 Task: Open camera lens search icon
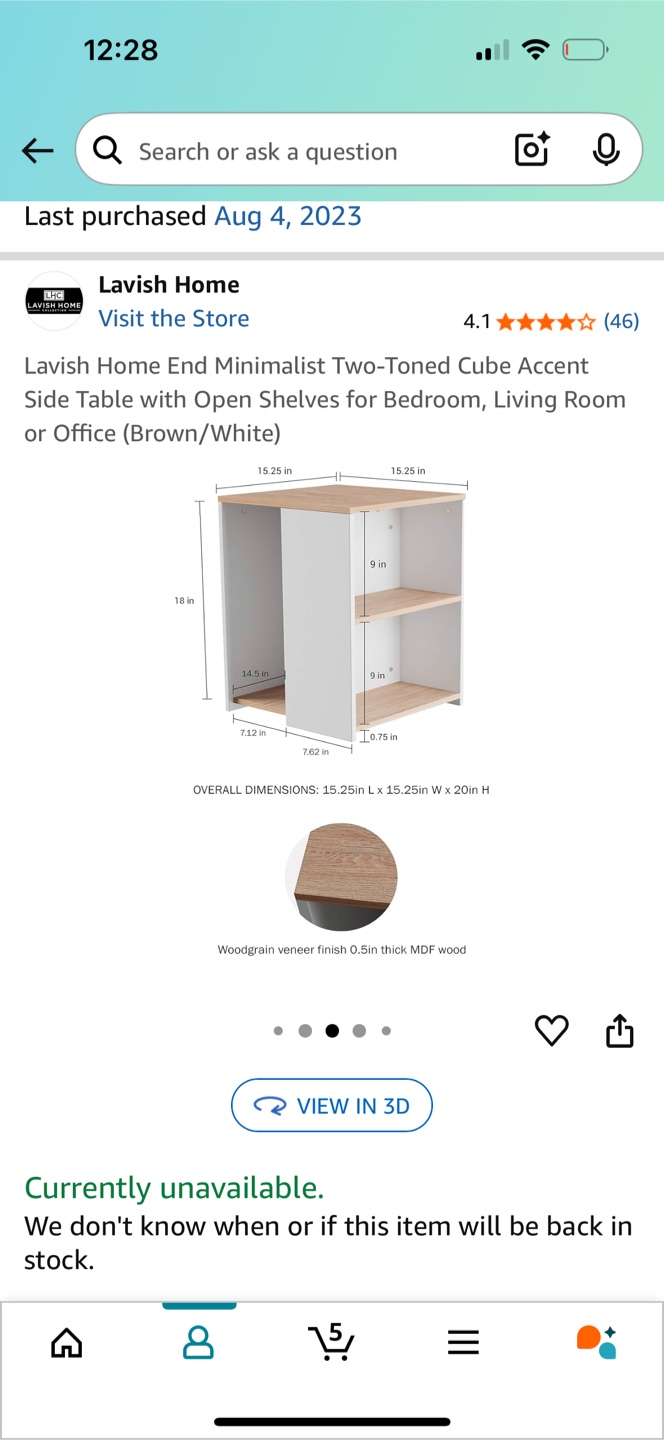tap(532, 150)
